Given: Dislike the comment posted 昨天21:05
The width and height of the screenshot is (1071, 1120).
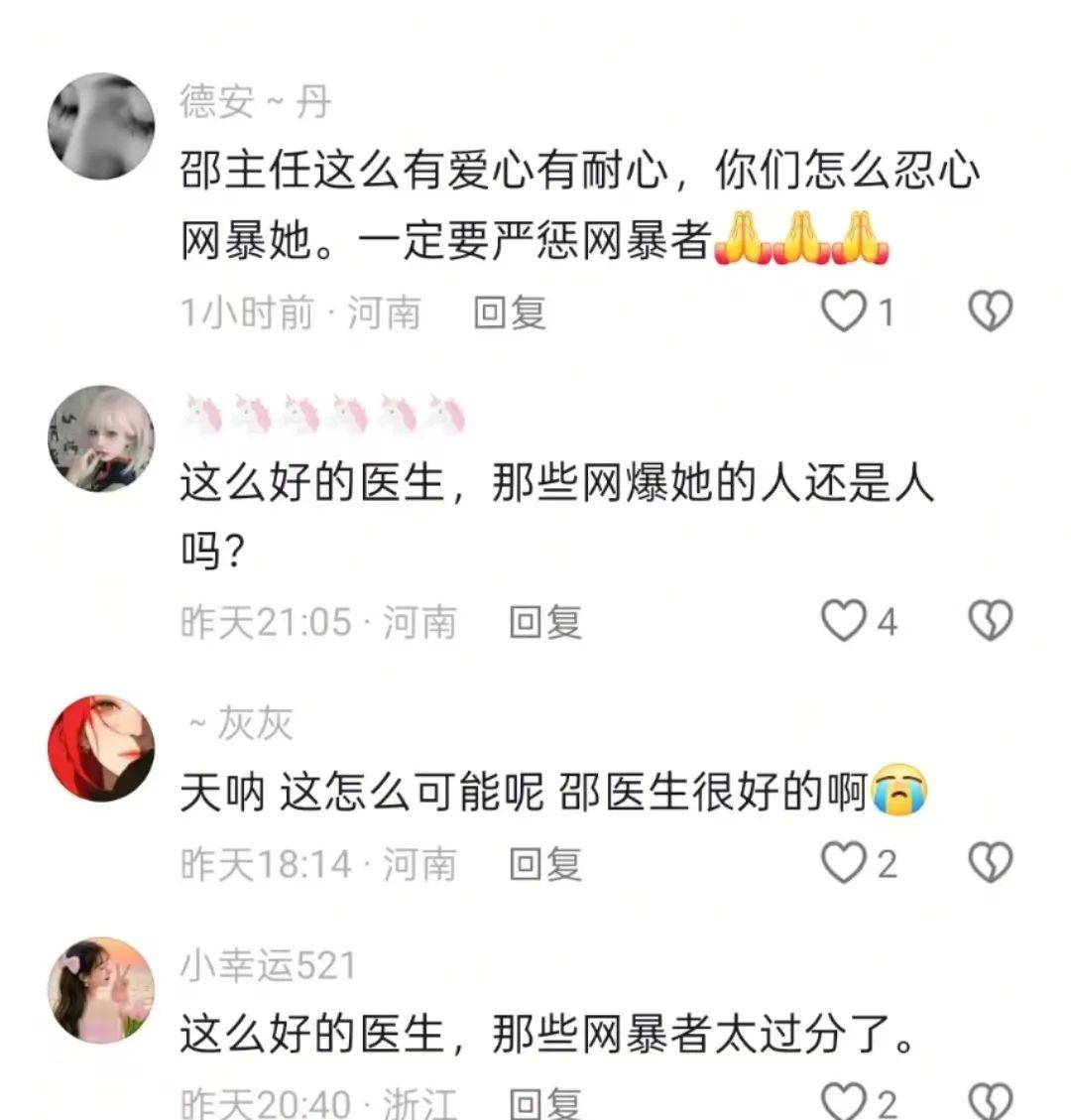Looking at the screenshot, I should point(989,622).
